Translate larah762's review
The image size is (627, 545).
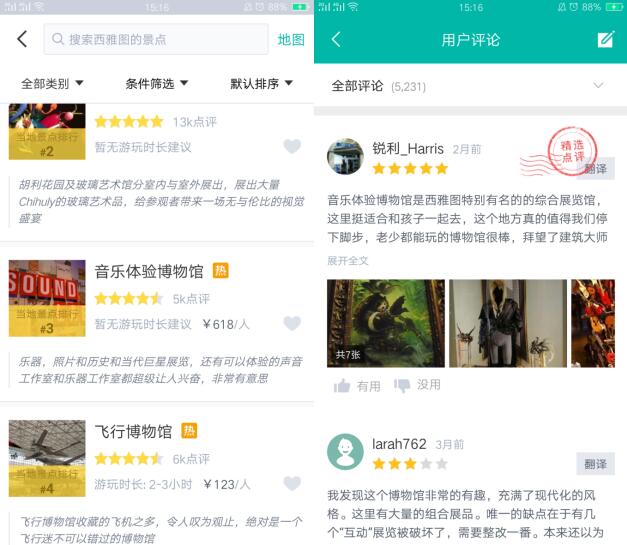coord(595,464)
